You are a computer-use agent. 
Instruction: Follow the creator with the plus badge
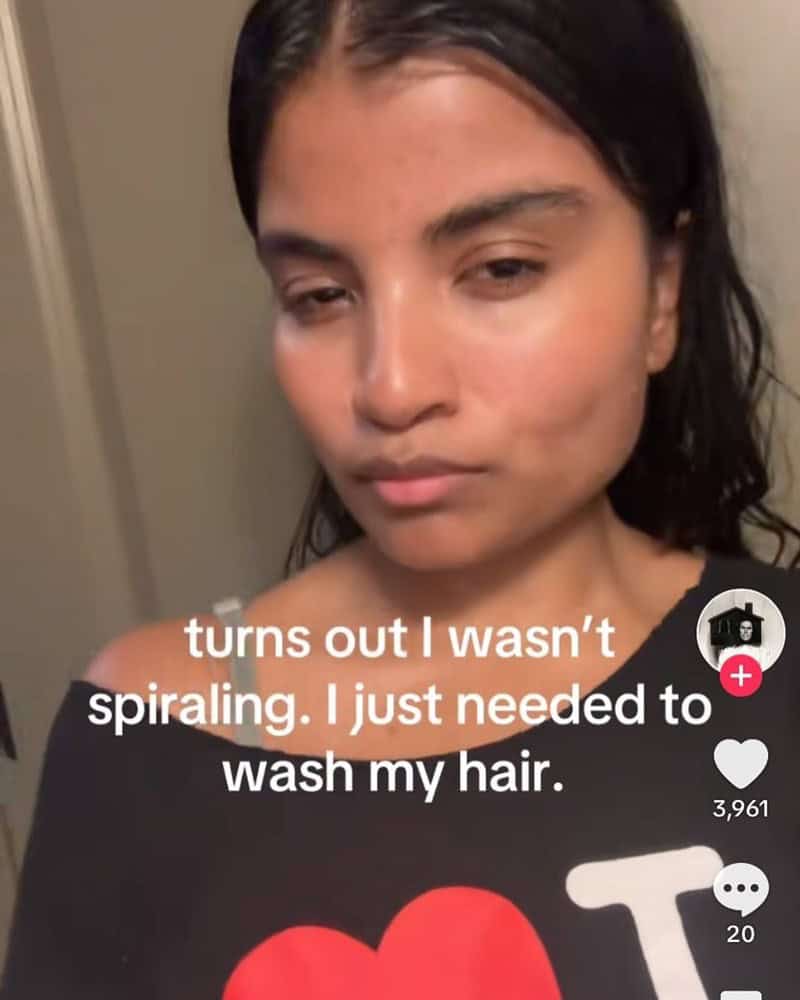(x=740, y=676)
